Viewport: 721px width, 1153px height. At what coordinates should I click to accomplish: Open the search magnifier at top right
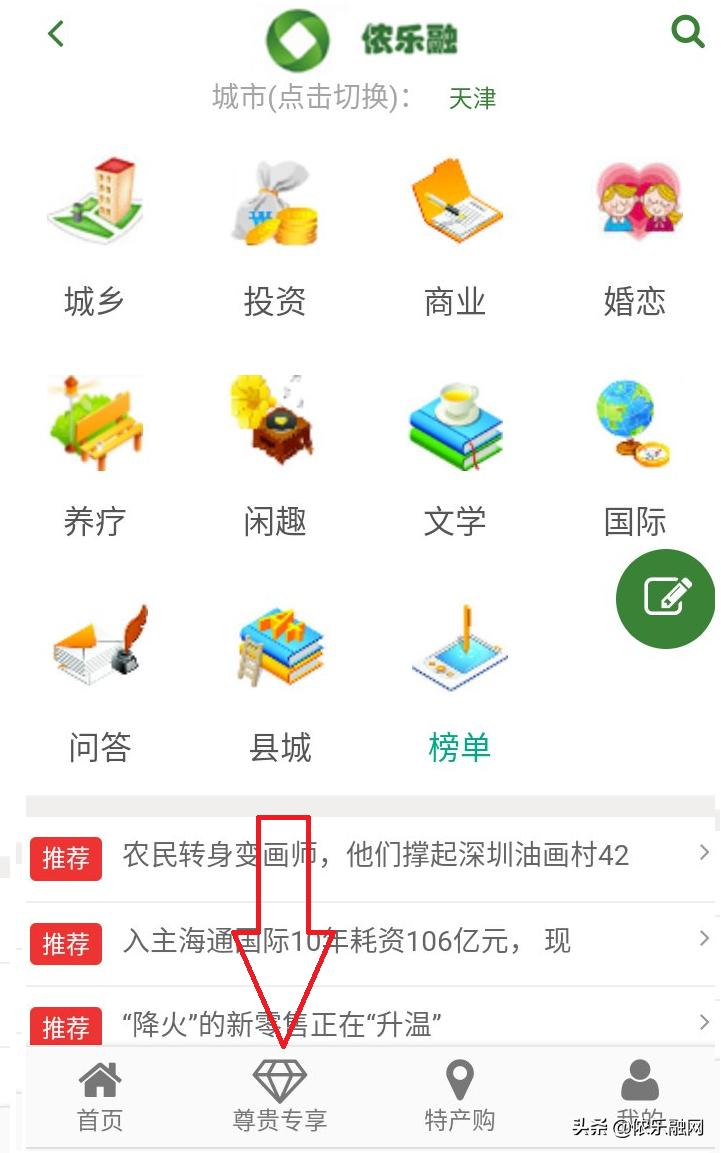(x=688, y=32)
